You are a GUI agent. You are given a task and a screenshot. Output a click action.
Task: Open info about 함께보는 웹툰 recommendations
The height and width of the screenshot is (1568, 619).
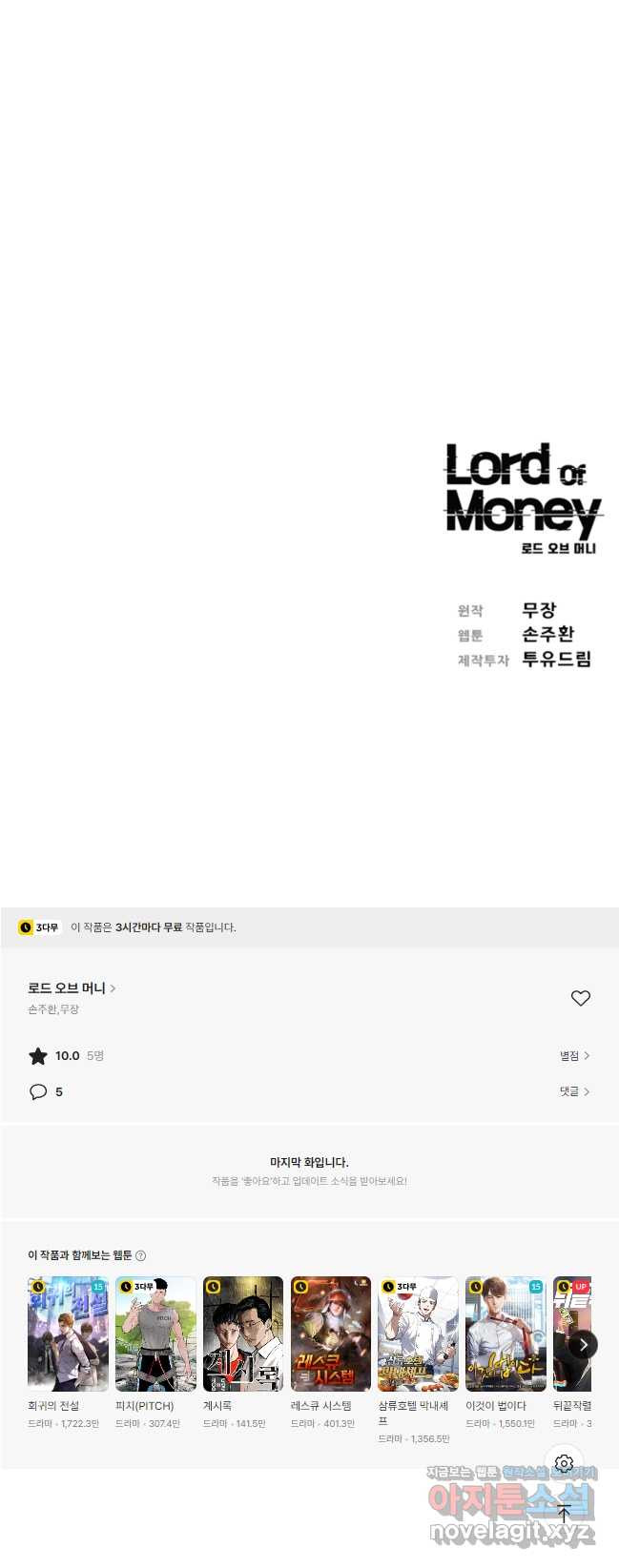141,1255
